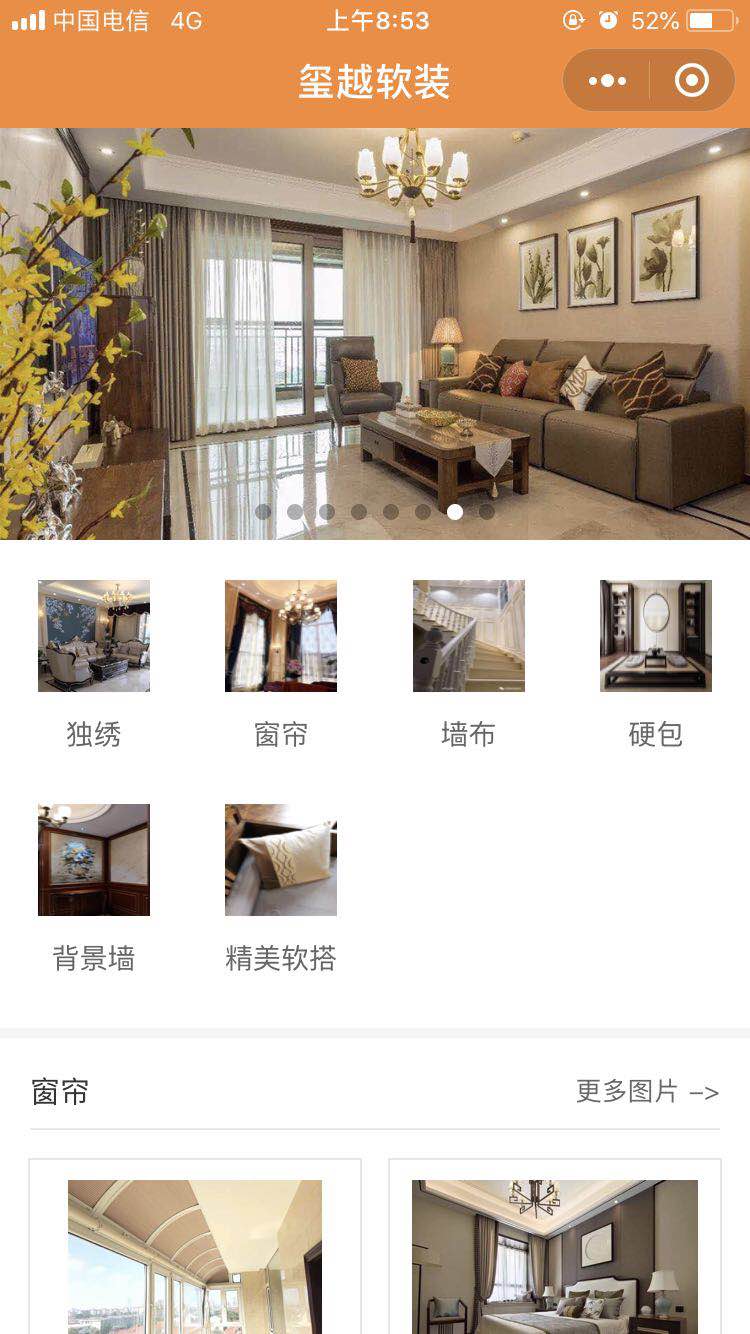750x1334 pixels.
Task: Tap the last carousel pagination dot
Action: point(486,511)
